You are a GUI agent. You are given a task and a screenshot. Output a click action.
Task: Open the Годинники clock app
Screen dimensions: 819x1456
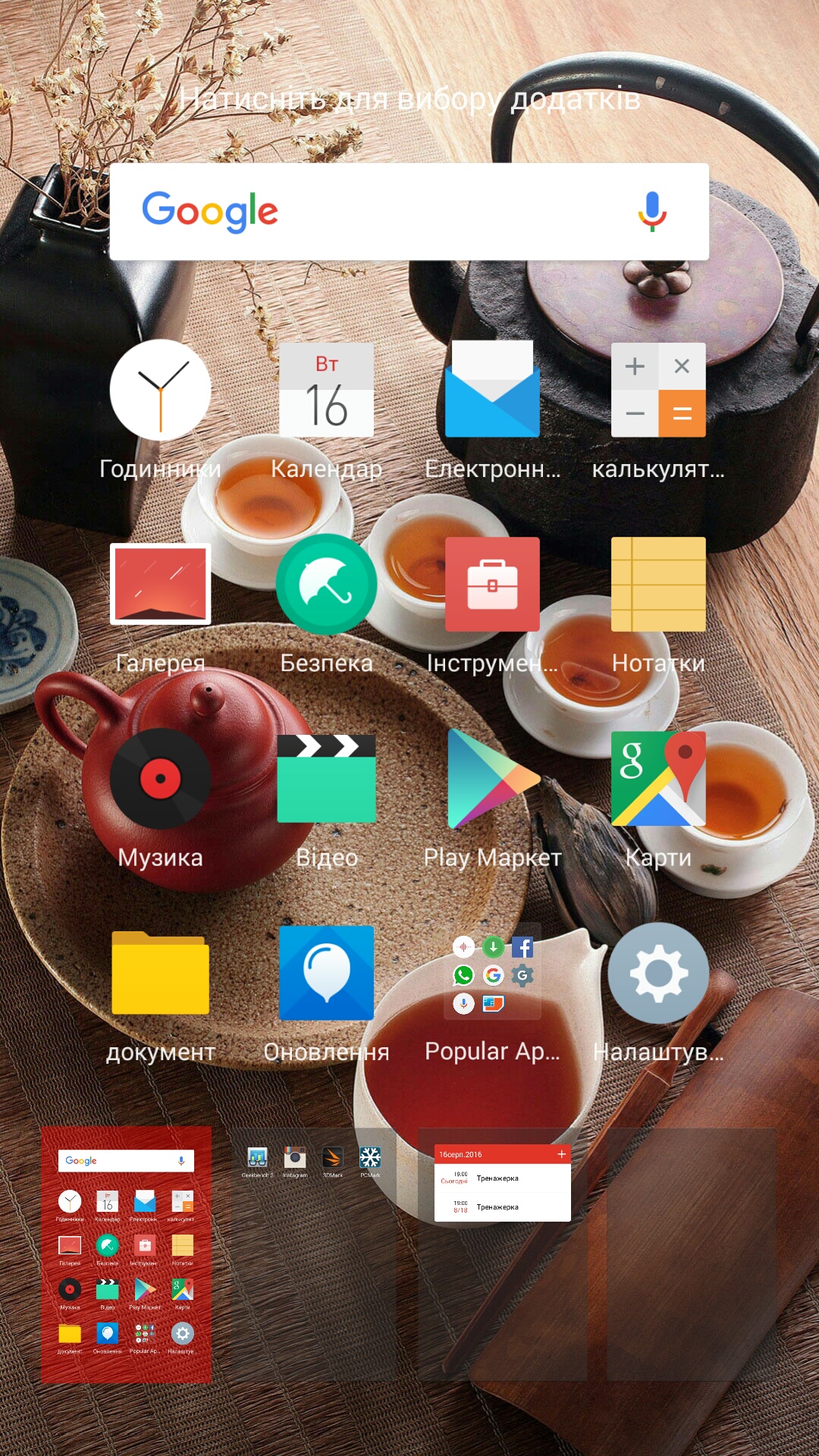[160, 390]
